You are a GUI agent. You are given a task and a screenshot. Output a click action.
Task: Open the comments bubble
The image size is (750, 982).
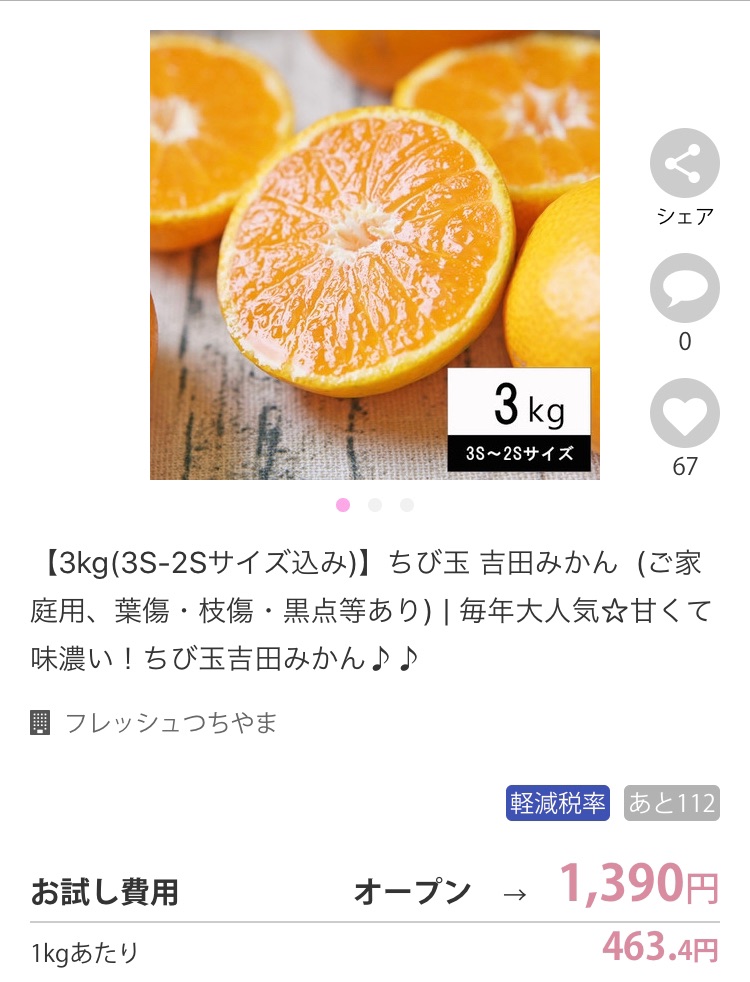click(684, 288)
